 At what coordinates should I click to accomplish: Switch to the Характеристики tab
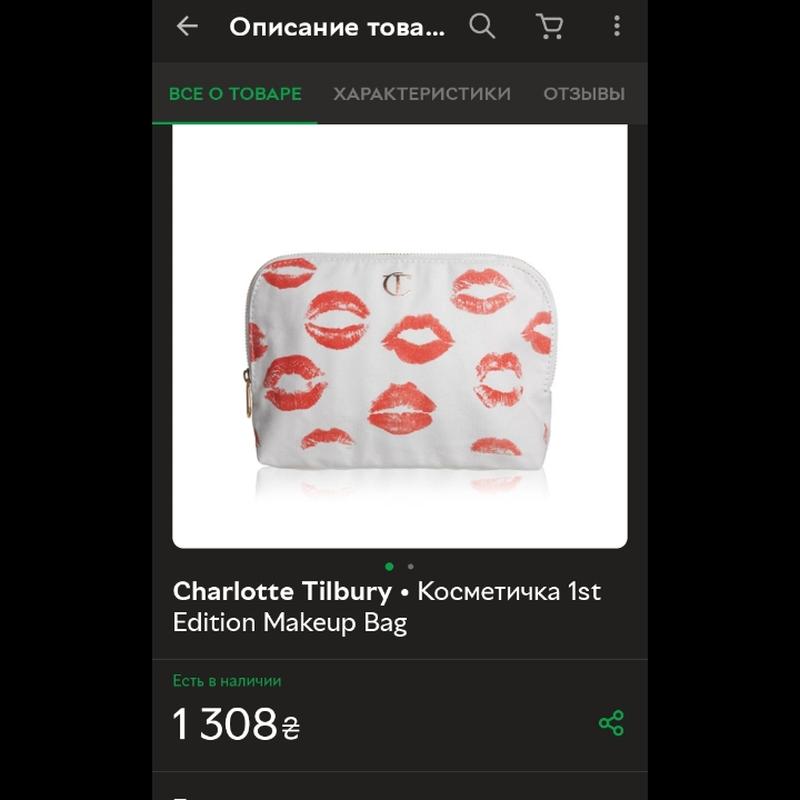[x=421, y=94]
